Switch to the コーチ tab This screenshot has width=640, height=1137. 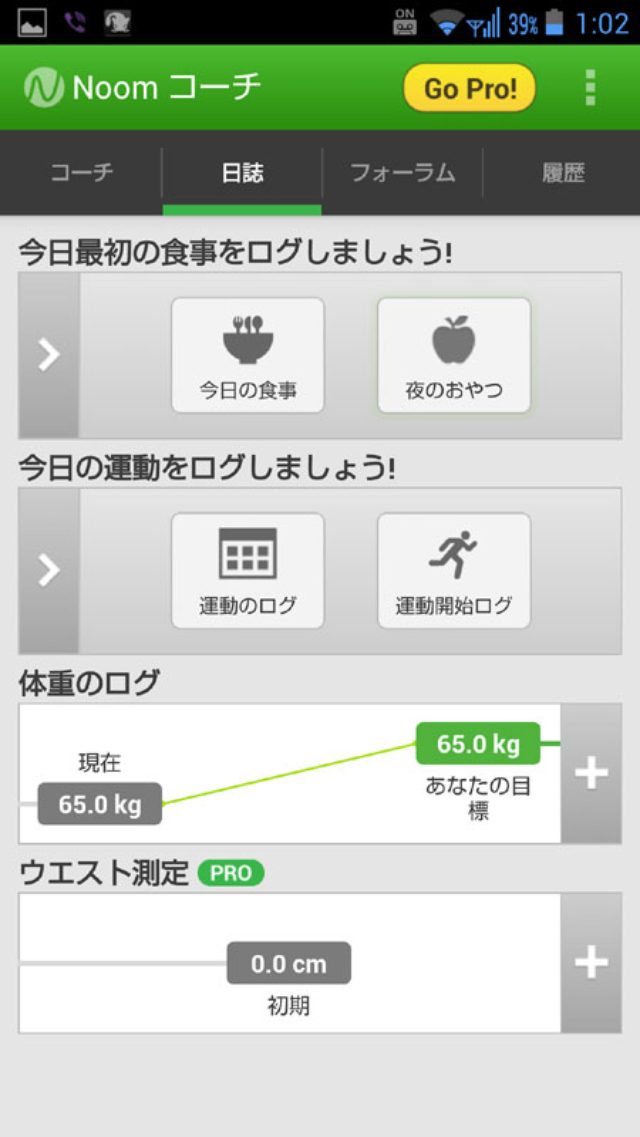pos(82,173)
